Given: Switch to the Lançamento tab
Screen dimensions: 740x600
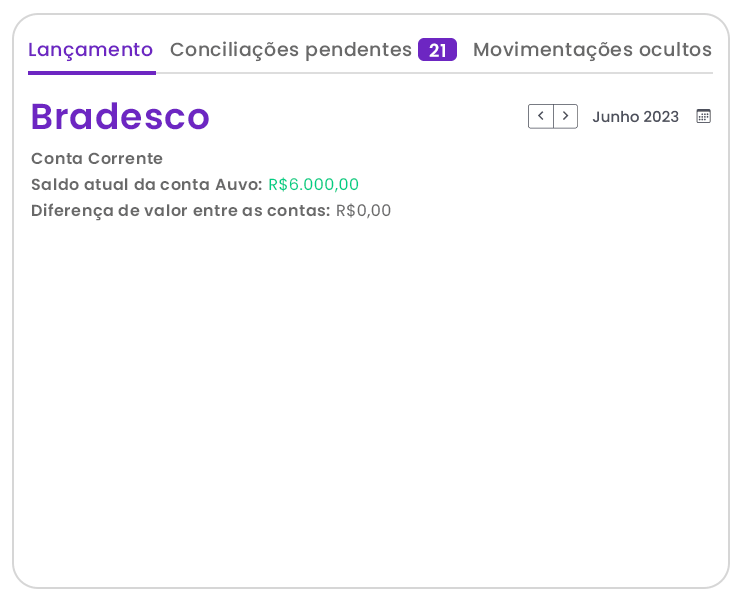Looking at the screenshot, I should click(x=90, y=50).
